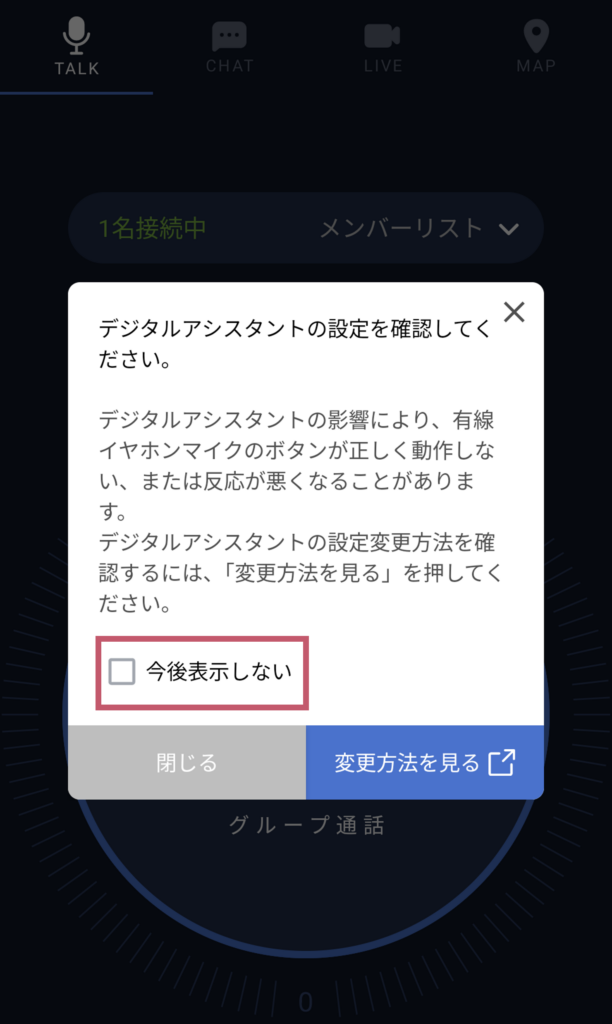Check the 今後表示しない checkbox
This screenshot has height=1024, width=612.
click(122, 672)
